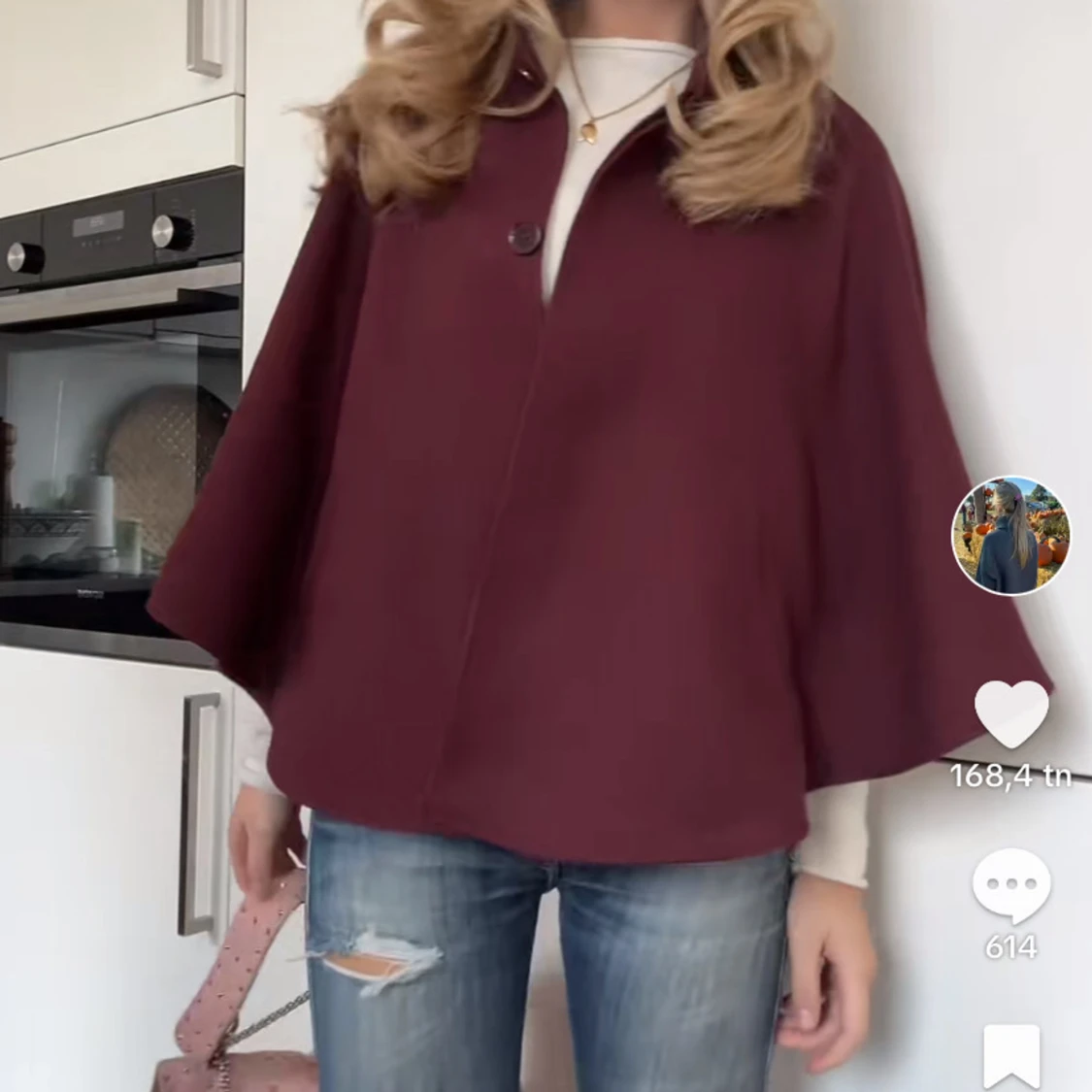Viewport: 1092px width, 1092px height.
Task: Open the creator's profile picture
Action: 1010,536
